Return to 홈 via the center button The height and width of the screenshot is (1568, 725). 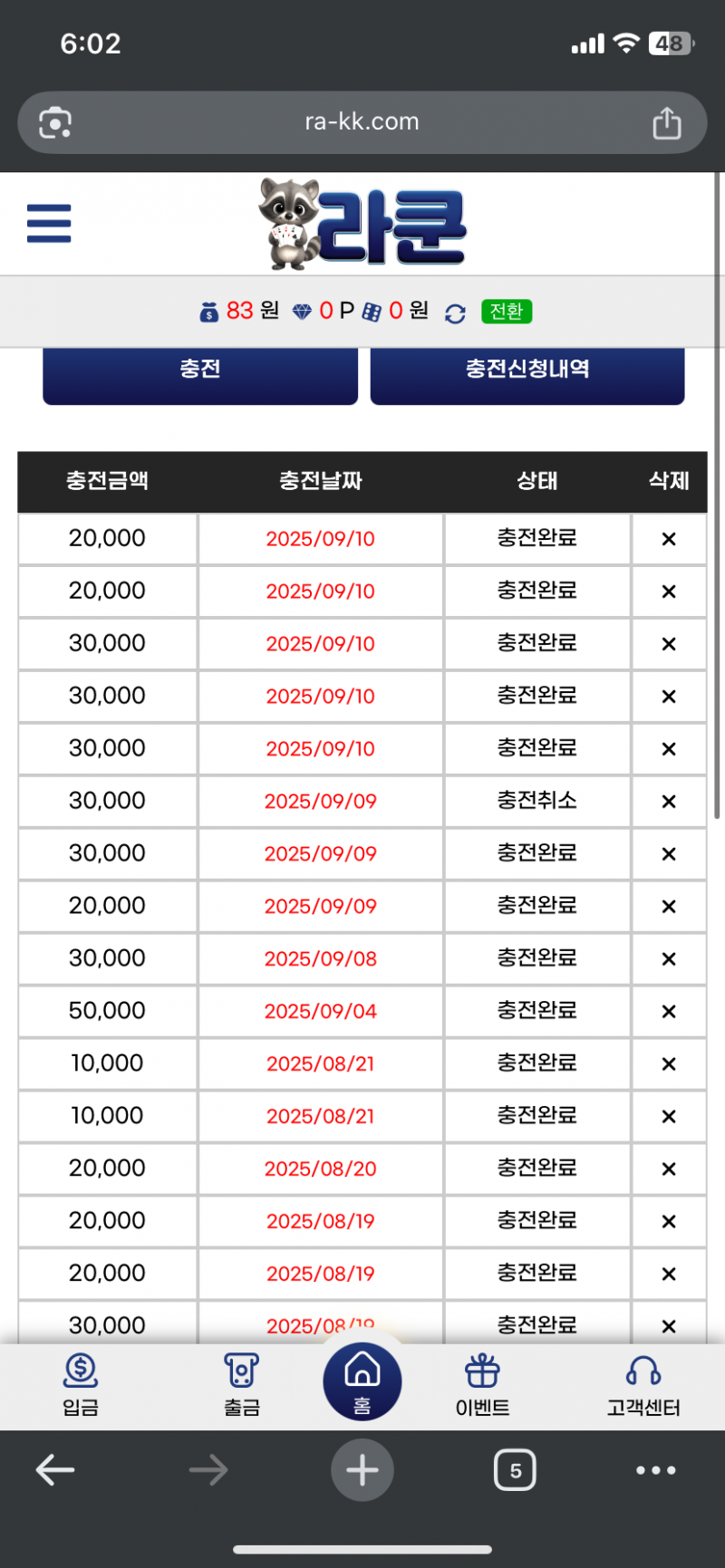click(362, 1381)
